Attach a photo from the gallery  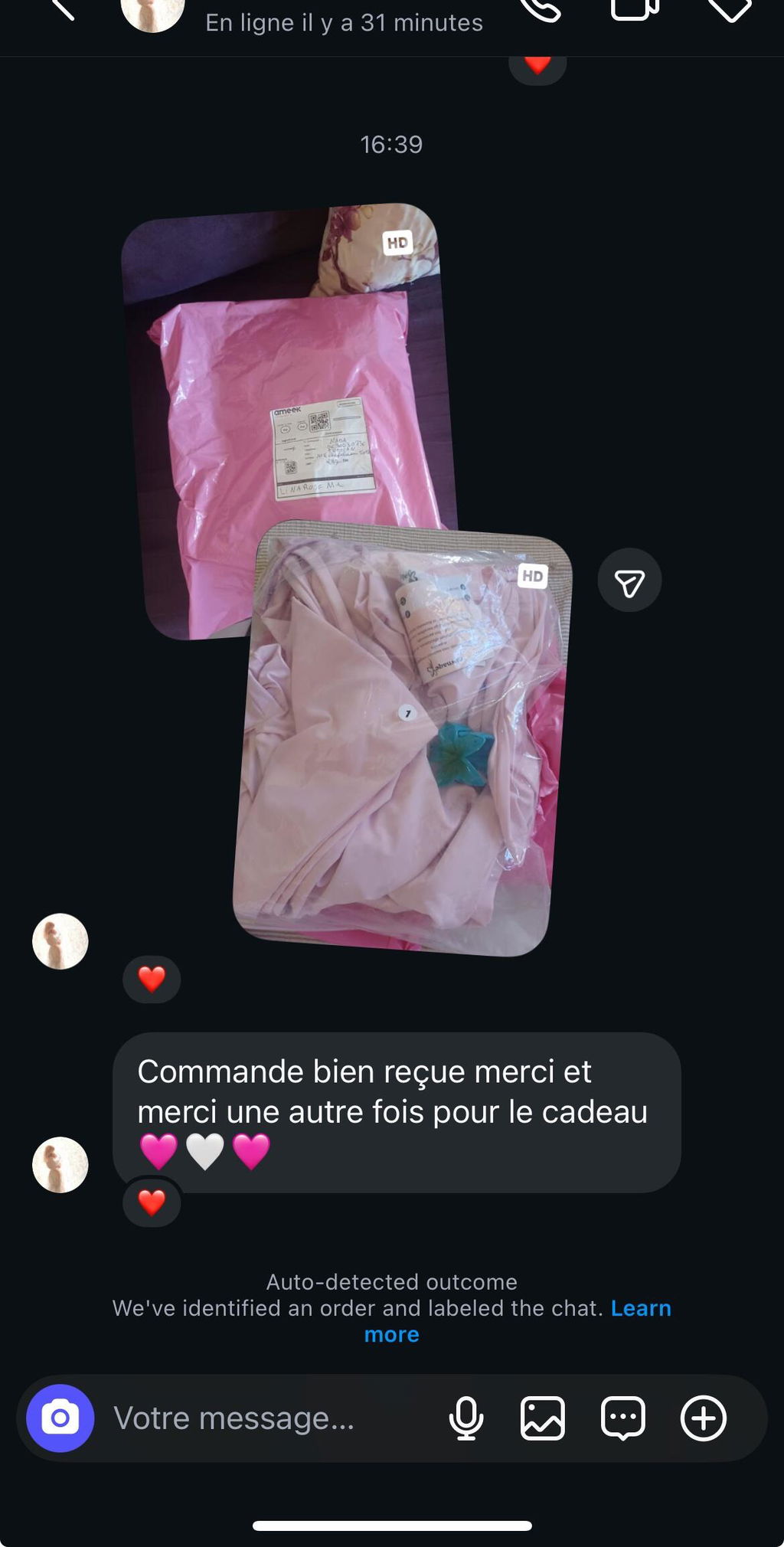point(542,1418)
